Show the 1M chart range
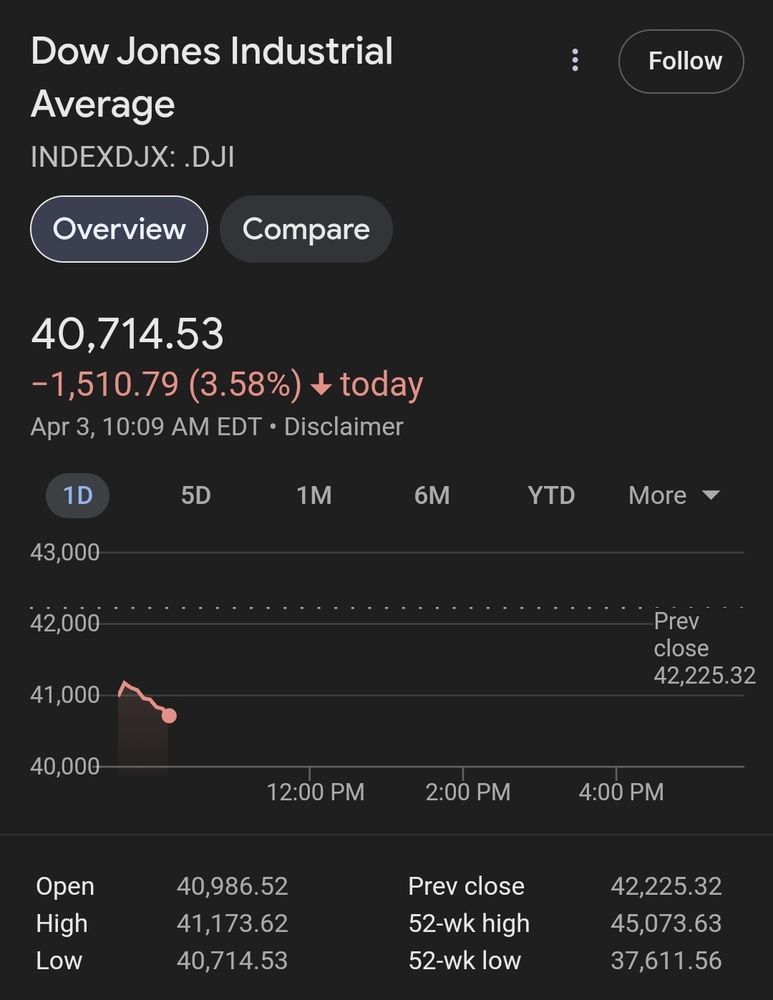The height and width of the screenshot is (1000, 773). (314, 496)
